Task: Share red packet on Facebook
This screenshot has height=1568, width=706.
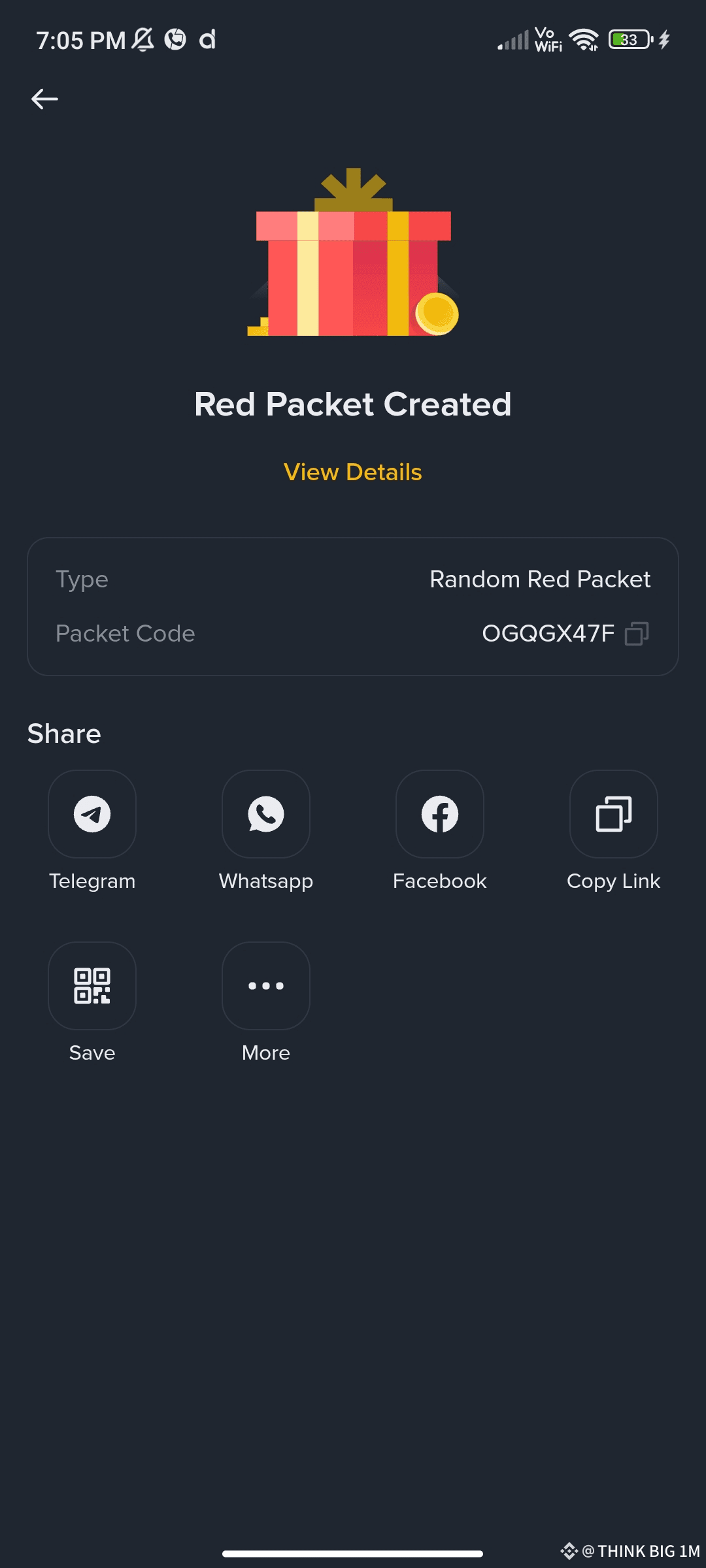Action: point(440,814)
